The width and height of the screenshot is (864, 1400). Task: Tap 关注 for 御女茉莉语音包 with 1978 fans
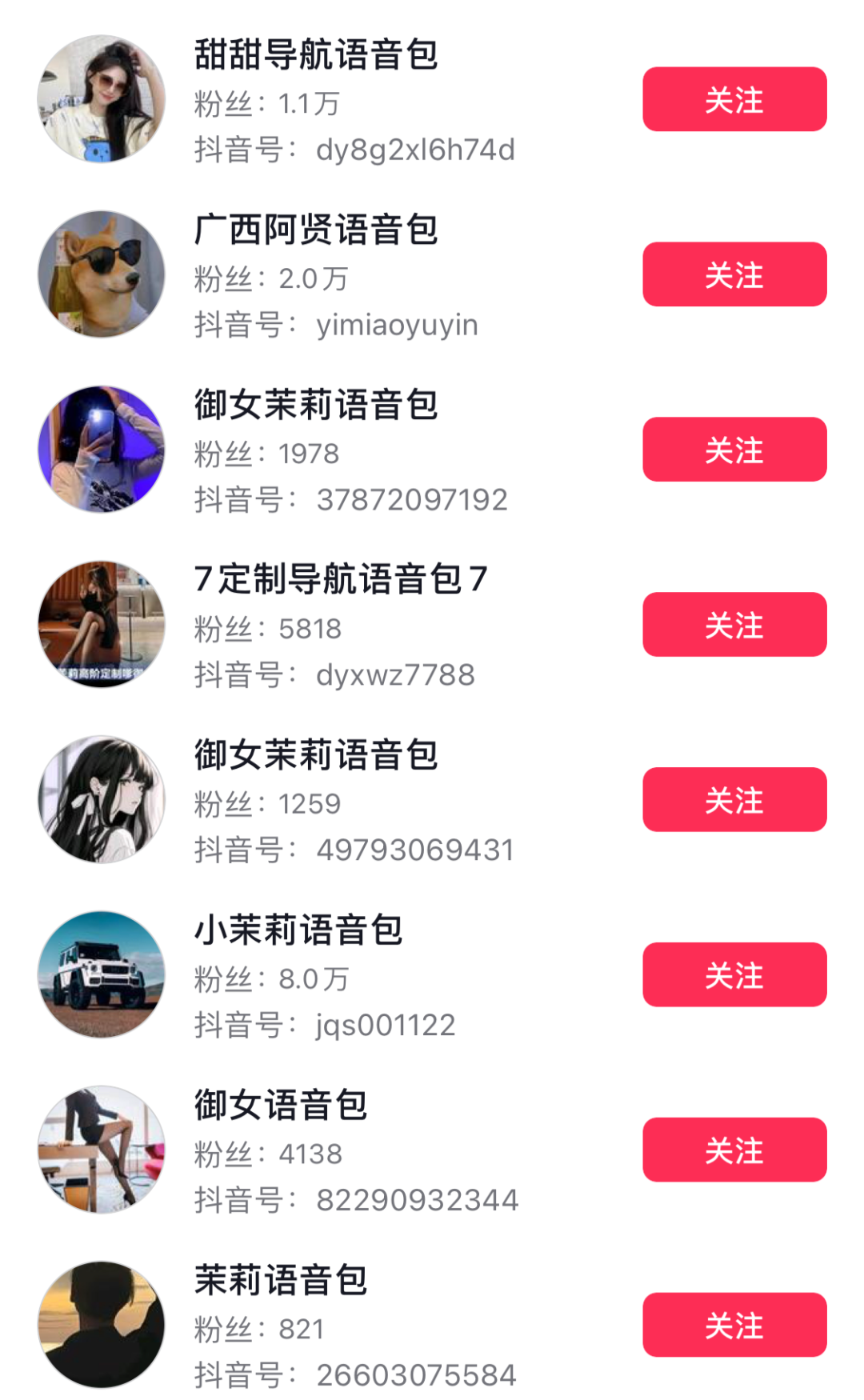[x=734, y=450]
